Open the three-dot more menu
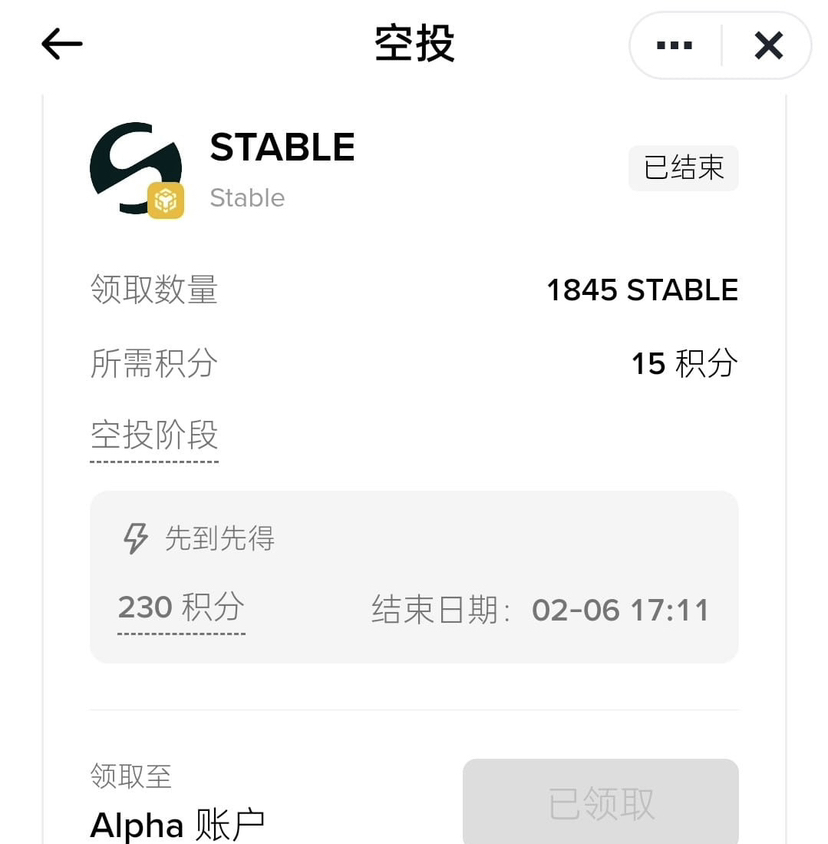Viewport: 828px width, 844px height. (674, 45)
